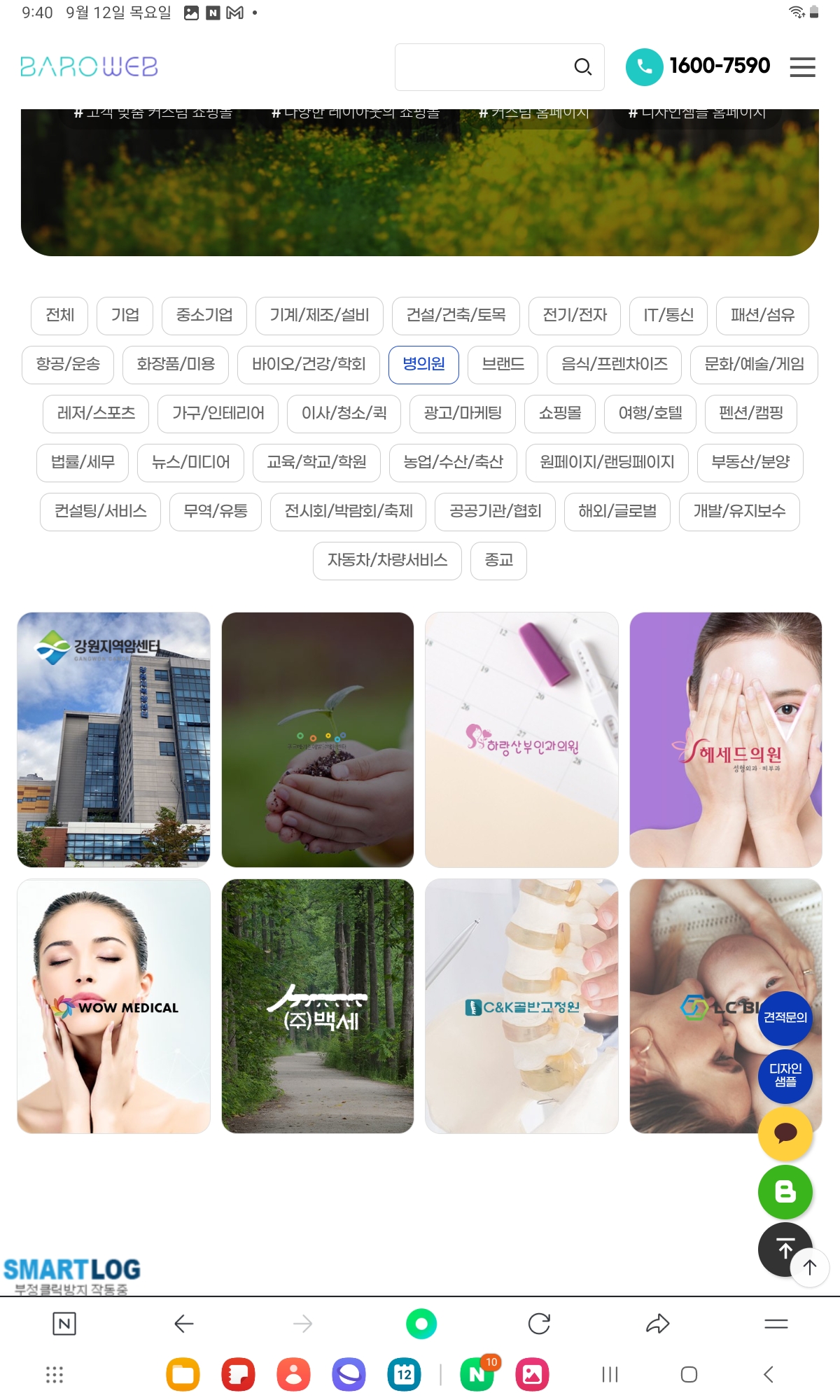This screenshot has width=840, height=1400.
Task: Open C&K골반교정원 portfolio card
Action: click(x=521, y=1006)
